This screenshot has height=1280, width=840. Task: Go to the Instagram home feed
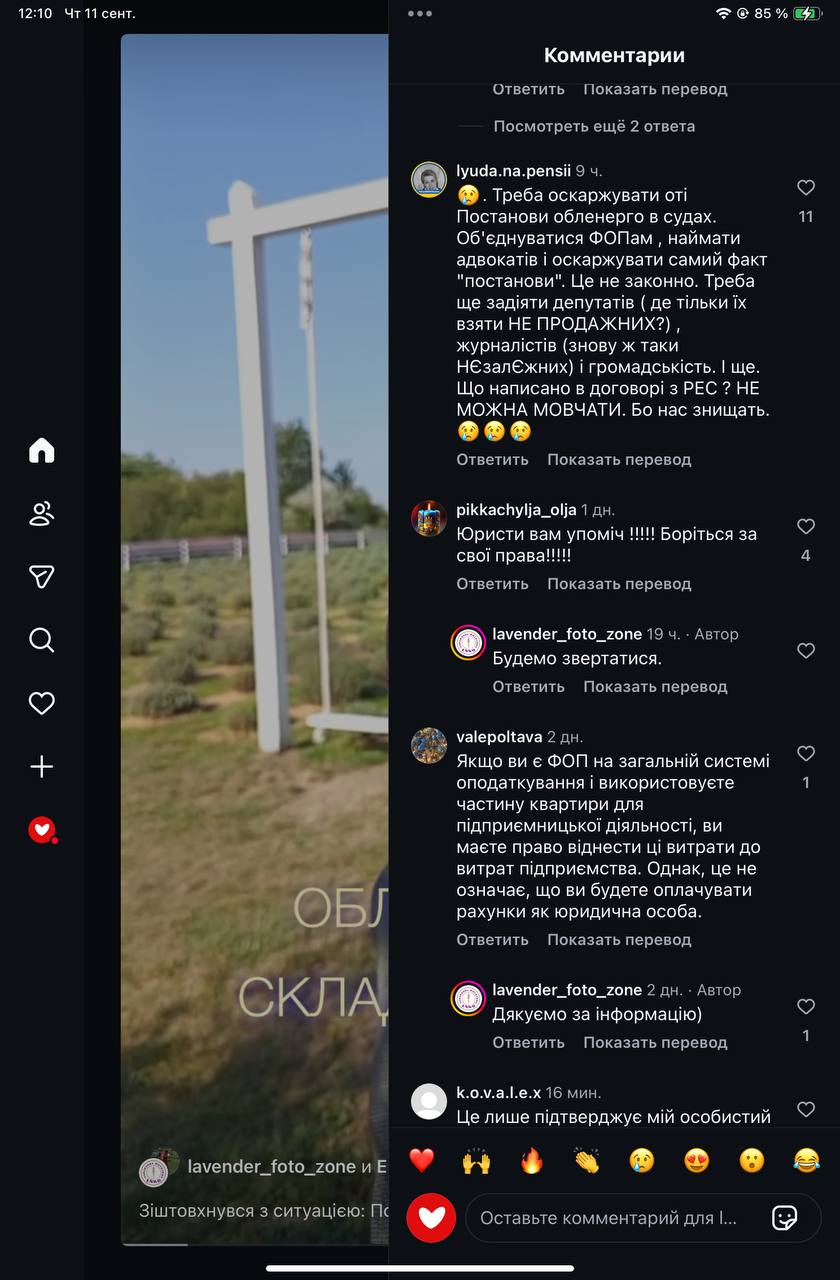pyautogui.click(x=41, y=450)
